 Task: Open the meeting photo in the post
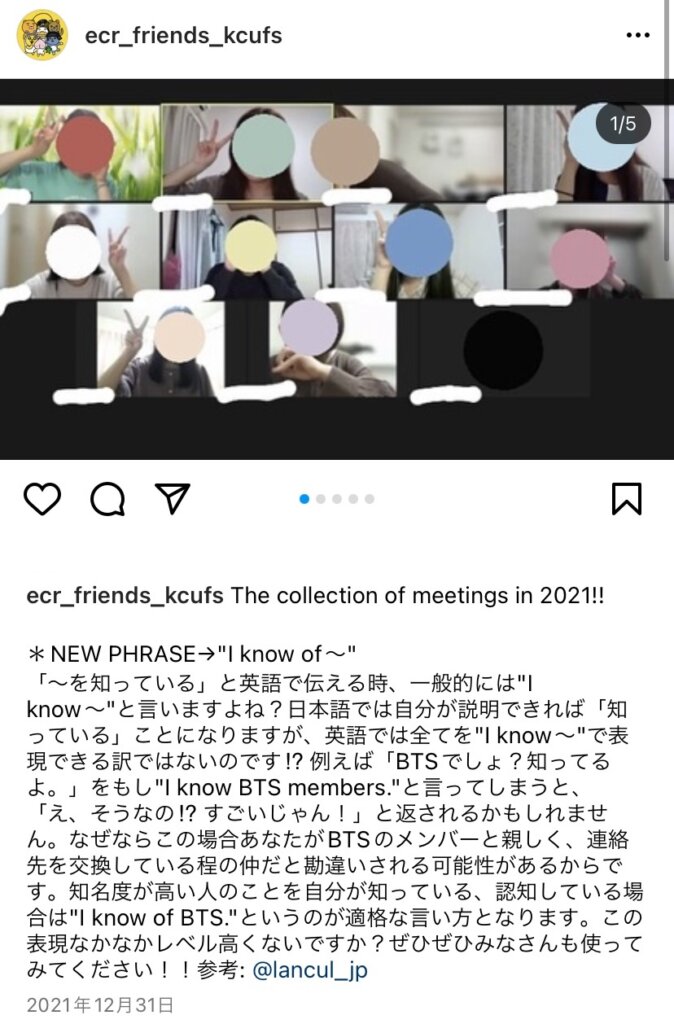(x=336, y=268)
